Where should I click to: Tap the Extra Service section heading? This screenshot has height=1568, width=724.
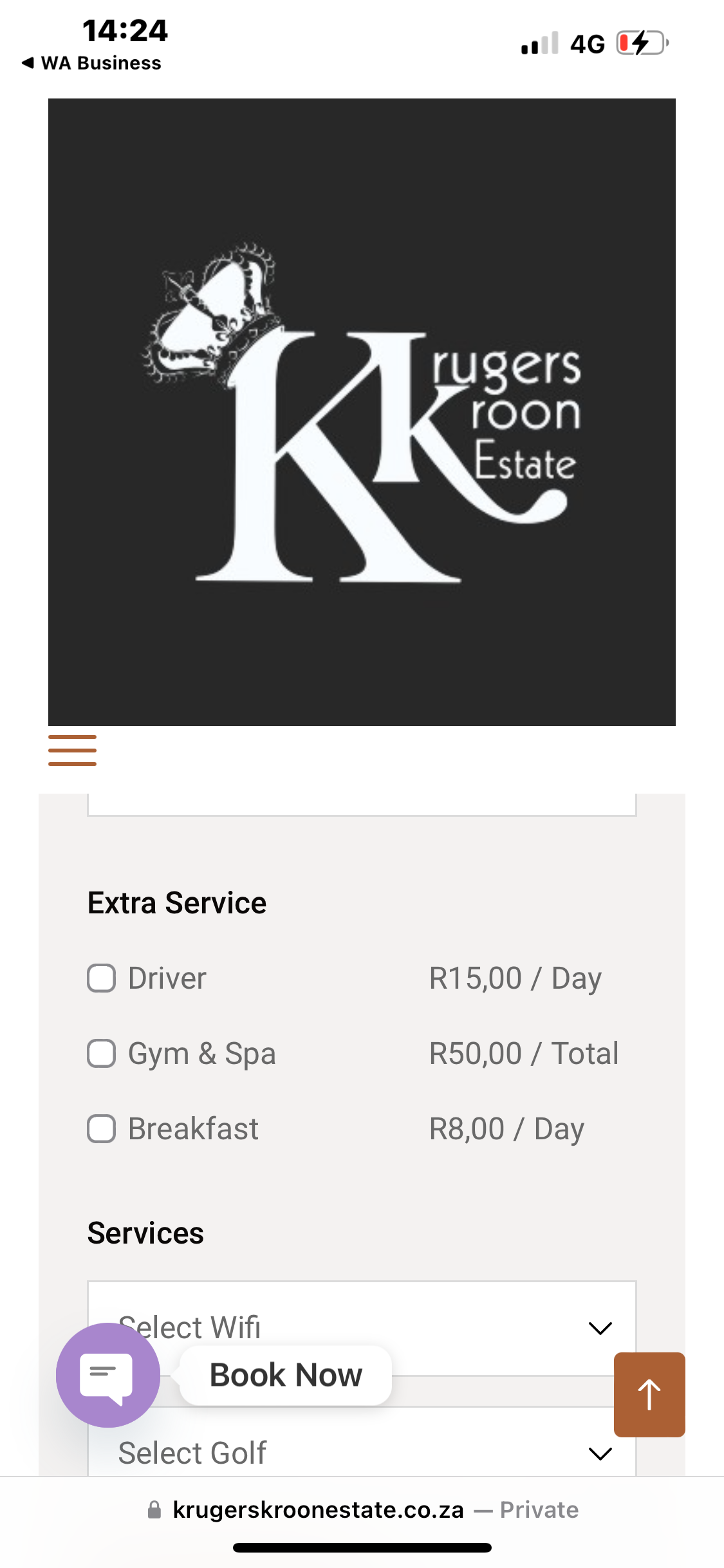point(177,902)
